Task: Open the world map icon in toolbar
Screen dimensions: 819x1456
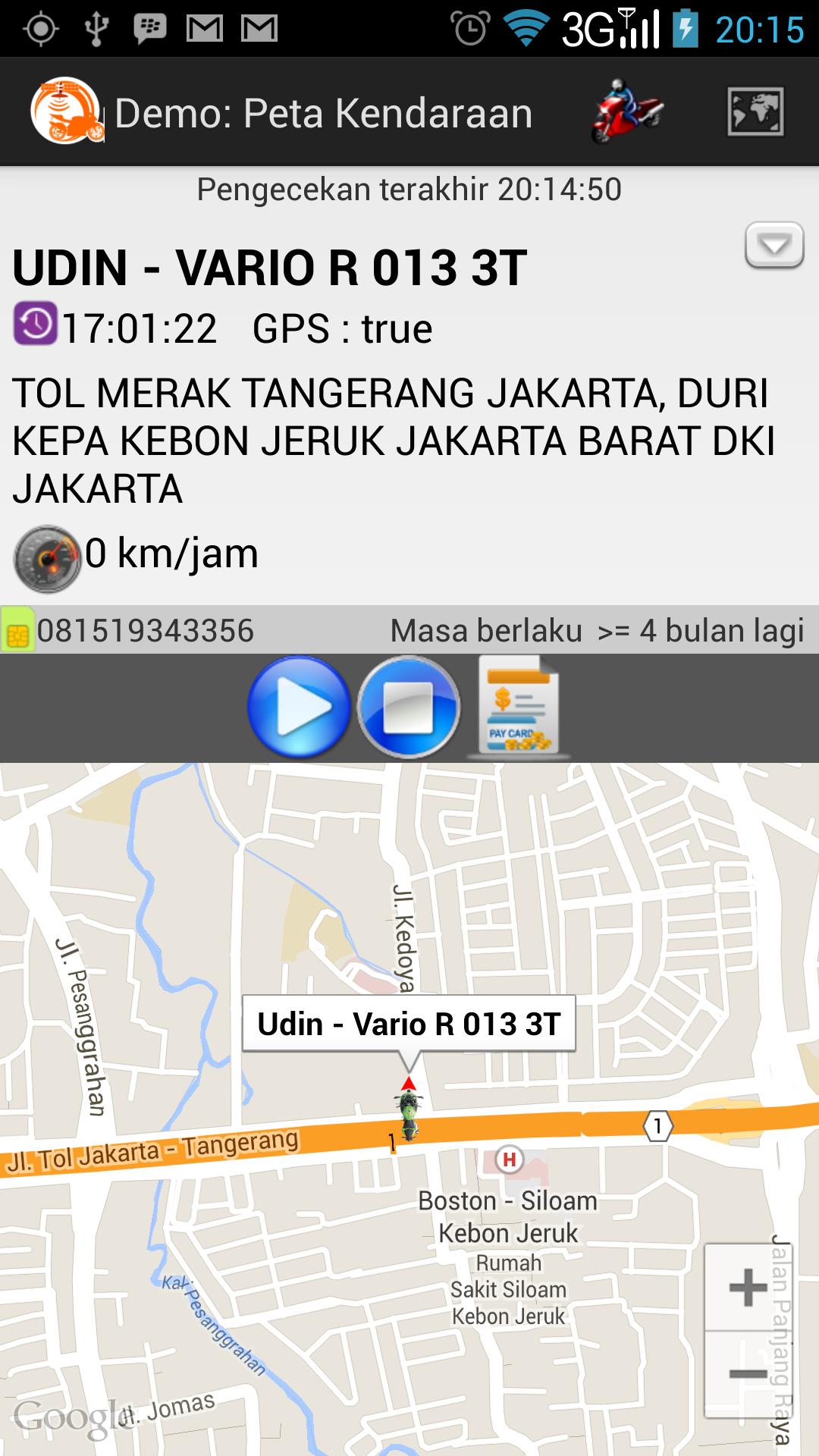Action: [755, 112]
